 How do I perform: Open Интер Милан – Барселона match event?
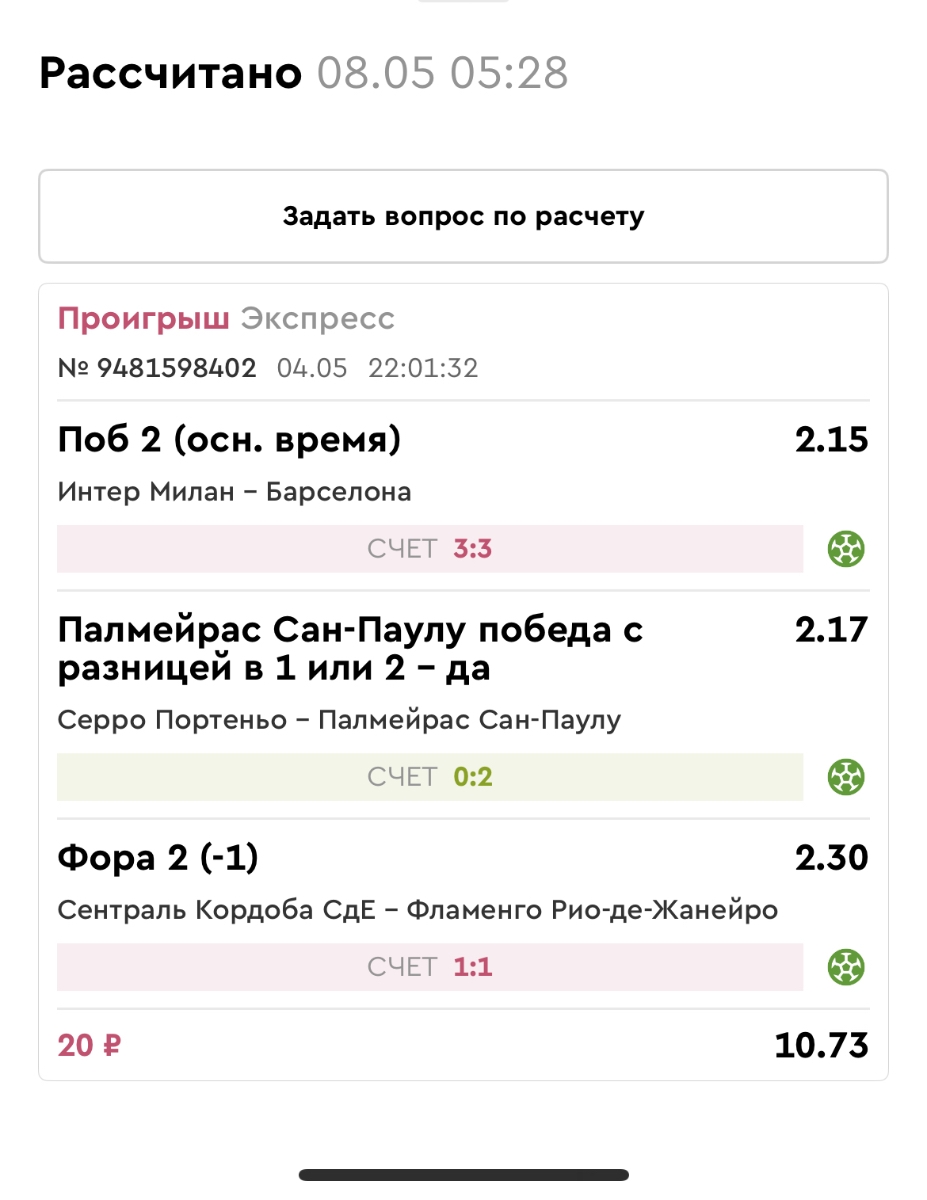click(234, 492)
